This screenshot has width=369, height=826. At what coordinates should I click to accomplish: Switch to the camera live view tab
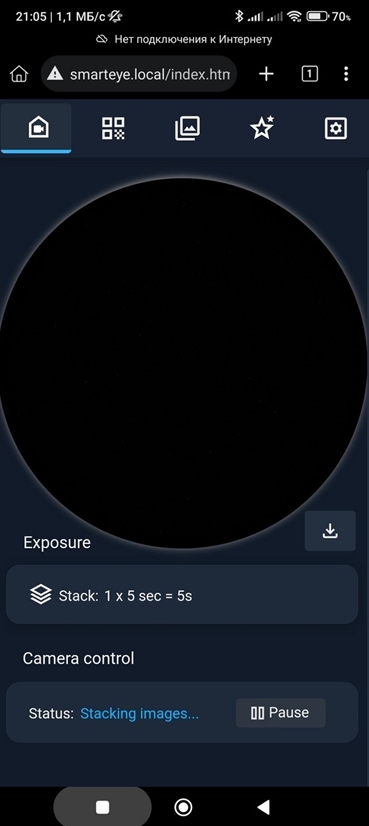click(x=36, y=128)
